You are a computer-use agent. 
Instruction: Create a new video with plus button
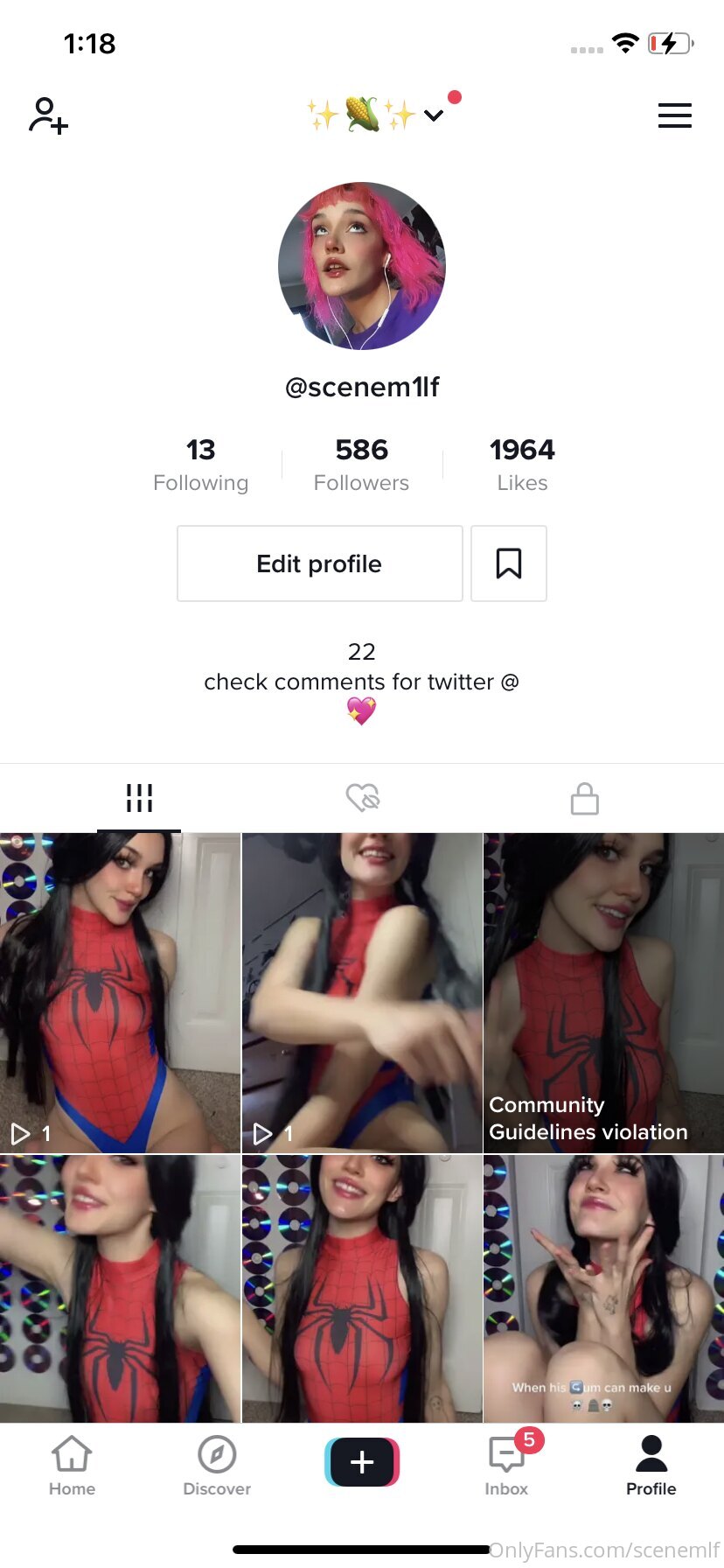pyautogui.click(x=362, y=1462)
